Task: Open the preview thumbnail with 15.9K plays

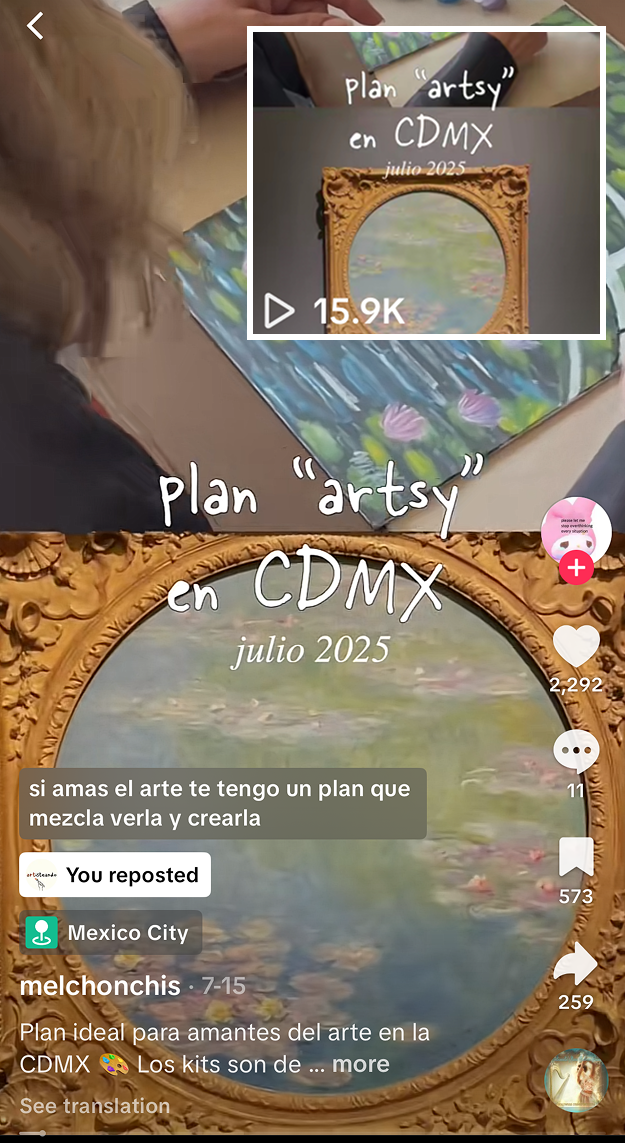Action: tap(427, 184)
